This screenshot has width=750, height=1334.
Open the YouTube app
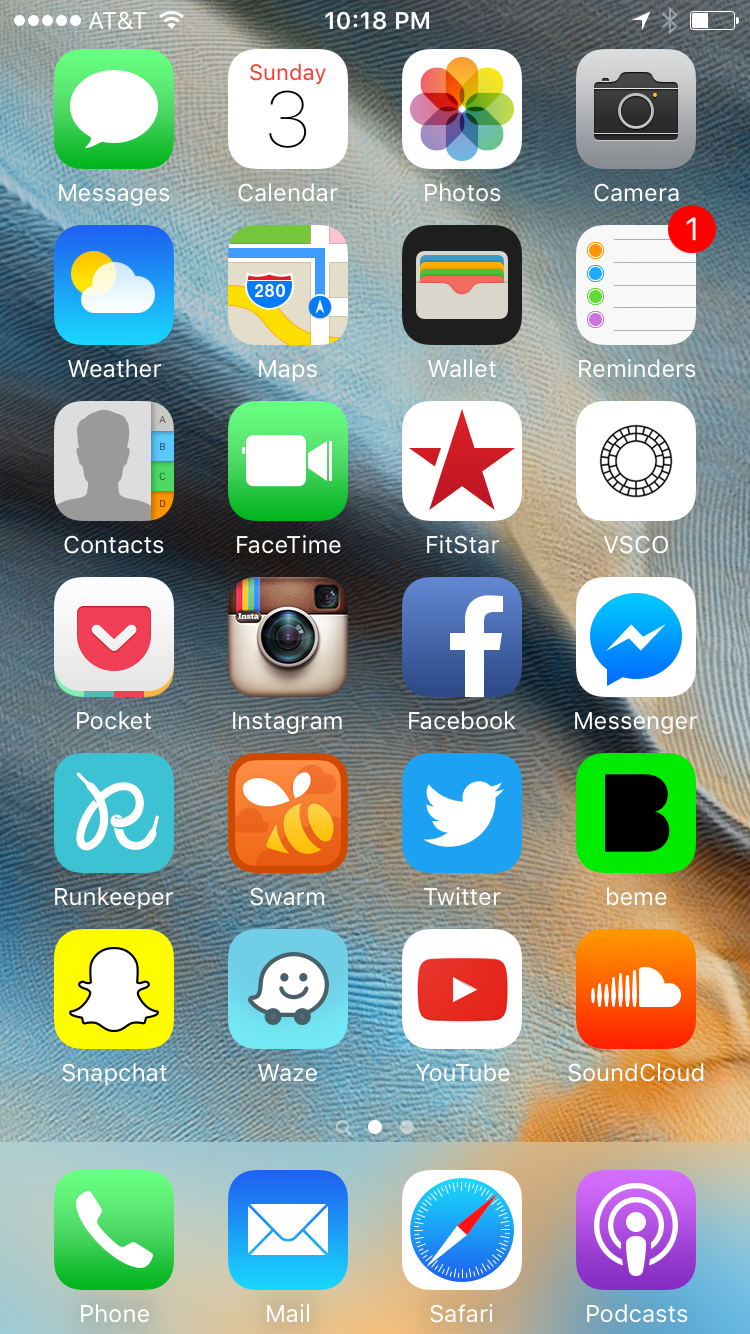coord(462,989)
